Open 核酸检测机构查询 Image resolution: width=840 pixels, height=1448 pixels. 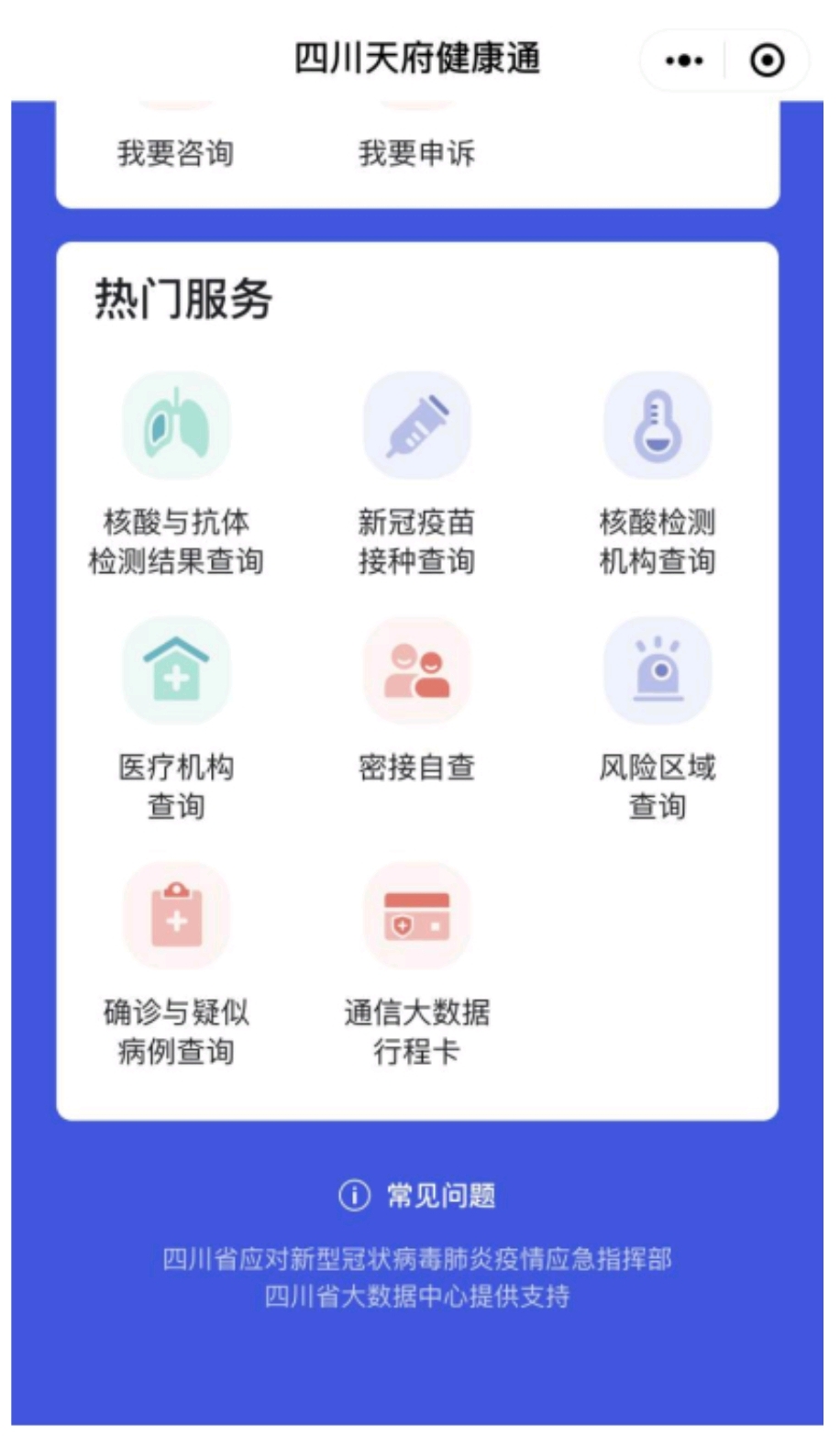pos(658,474)
